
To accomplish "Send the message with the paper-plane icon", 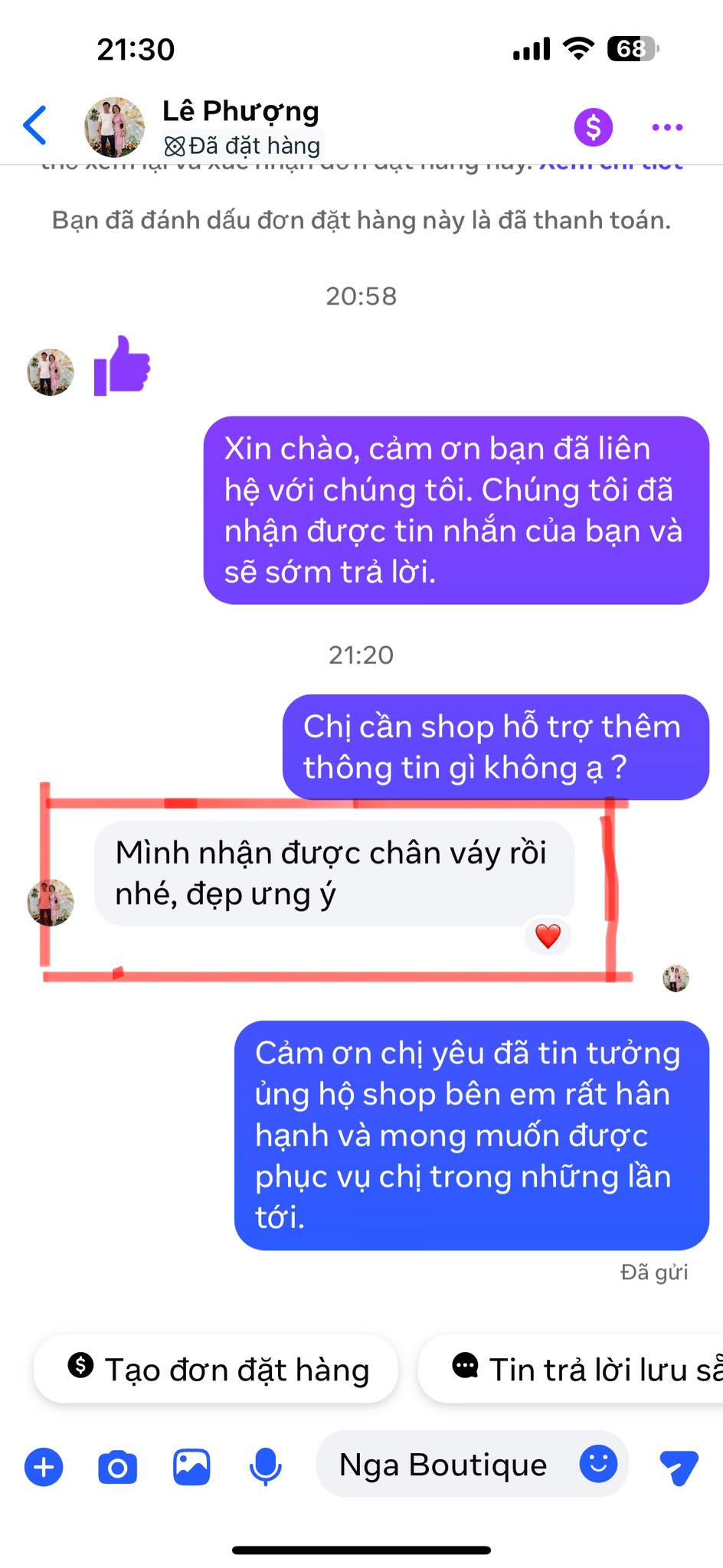I will 679,1467.
